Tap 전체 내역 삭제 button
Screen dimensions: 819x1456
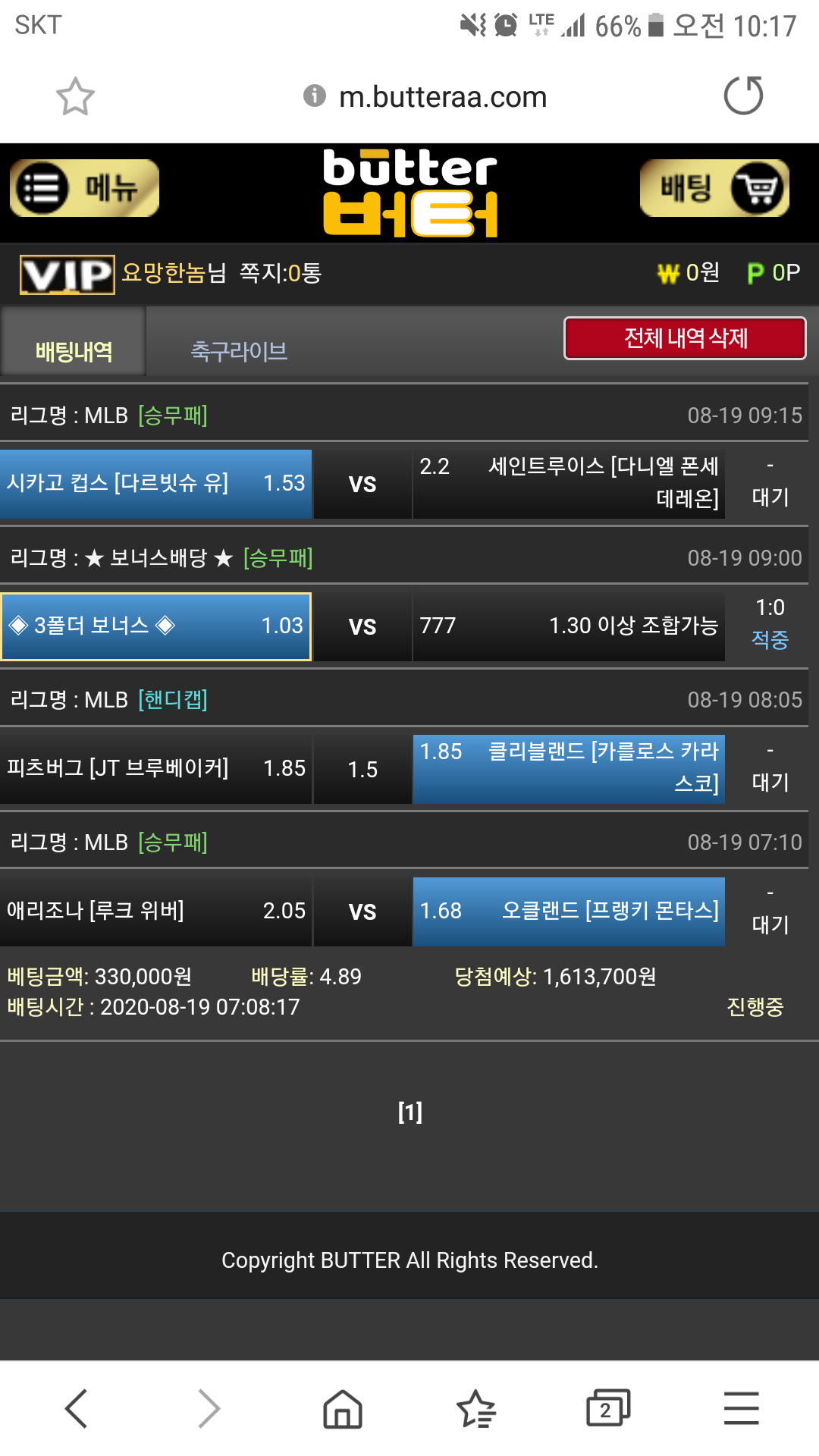(685, 338)
